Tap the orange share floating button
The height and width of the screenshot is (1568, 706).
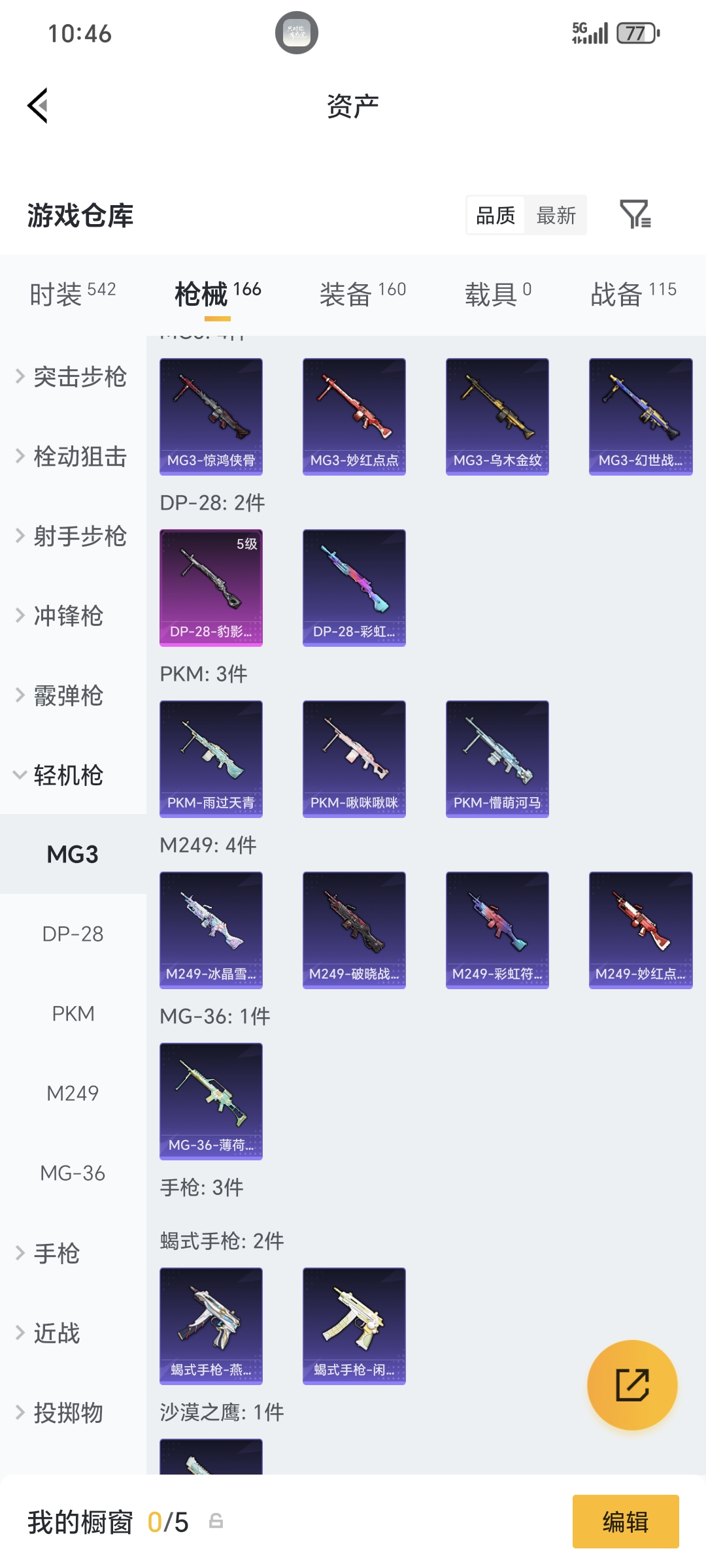pyautogui.click(x=632, y=1384)
